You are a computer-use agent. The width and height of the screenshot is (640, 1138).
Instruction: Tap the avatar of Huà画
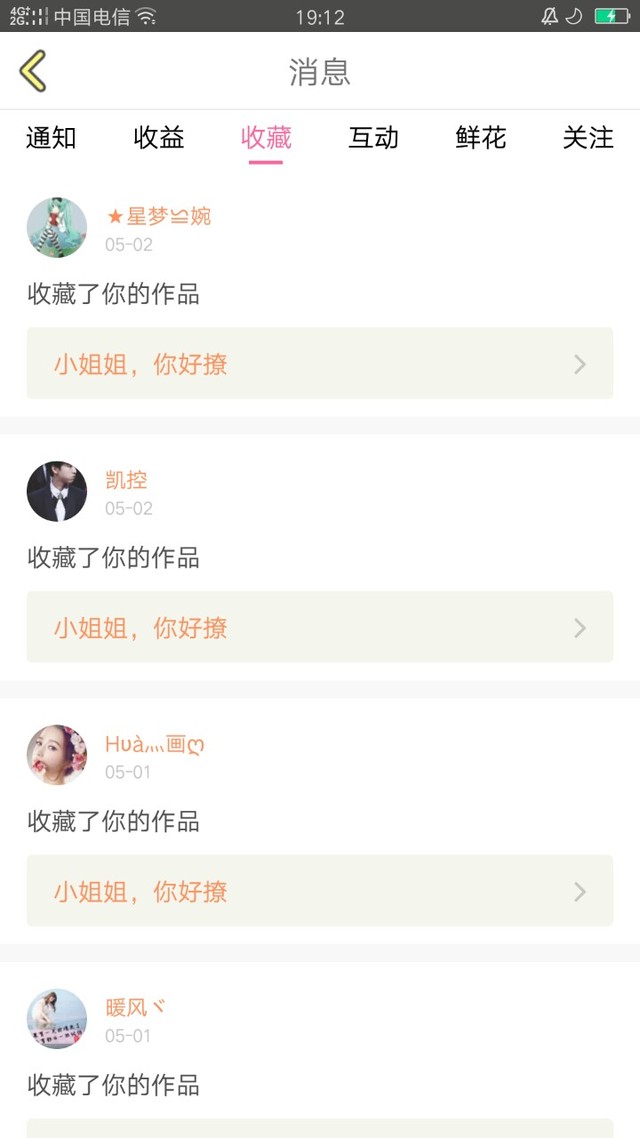point(57,755)
